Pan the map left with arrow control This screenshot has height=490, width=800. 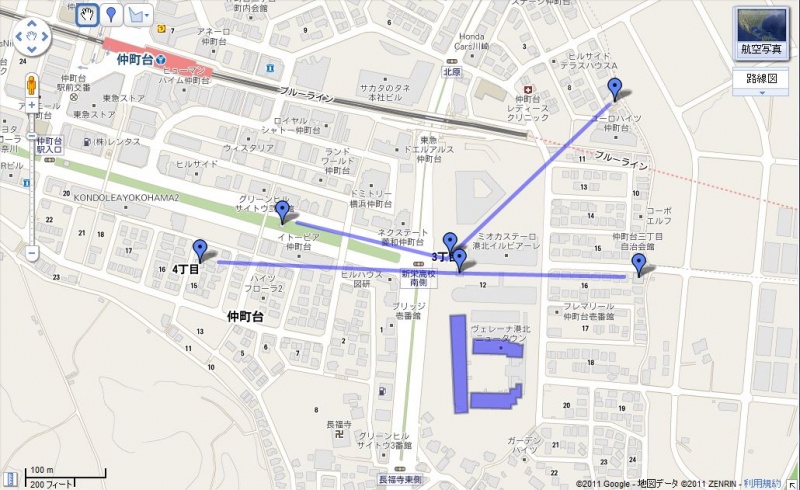18,38
